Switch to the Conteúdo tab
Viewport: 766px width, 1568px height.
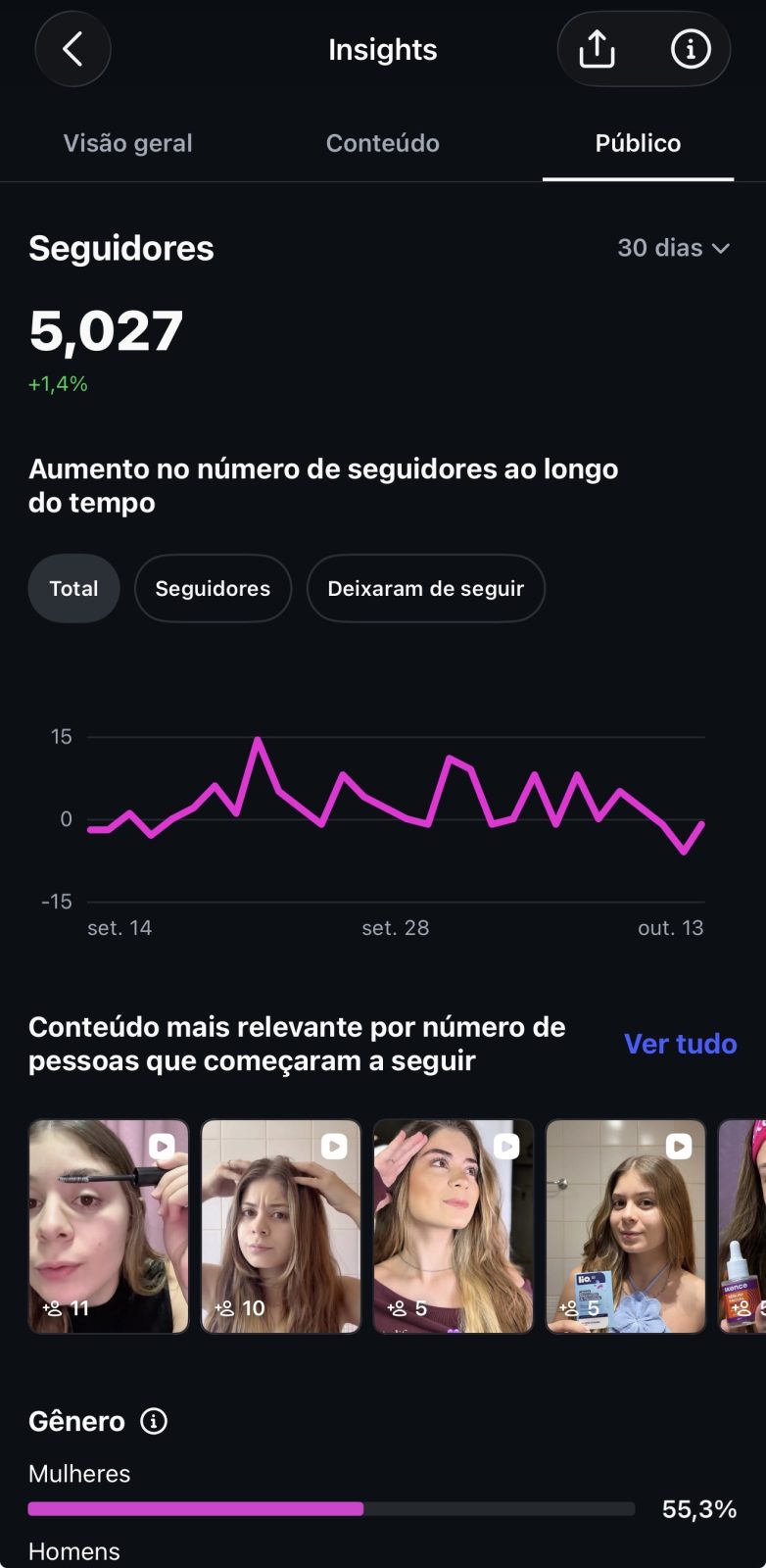[x=382, y=143]
